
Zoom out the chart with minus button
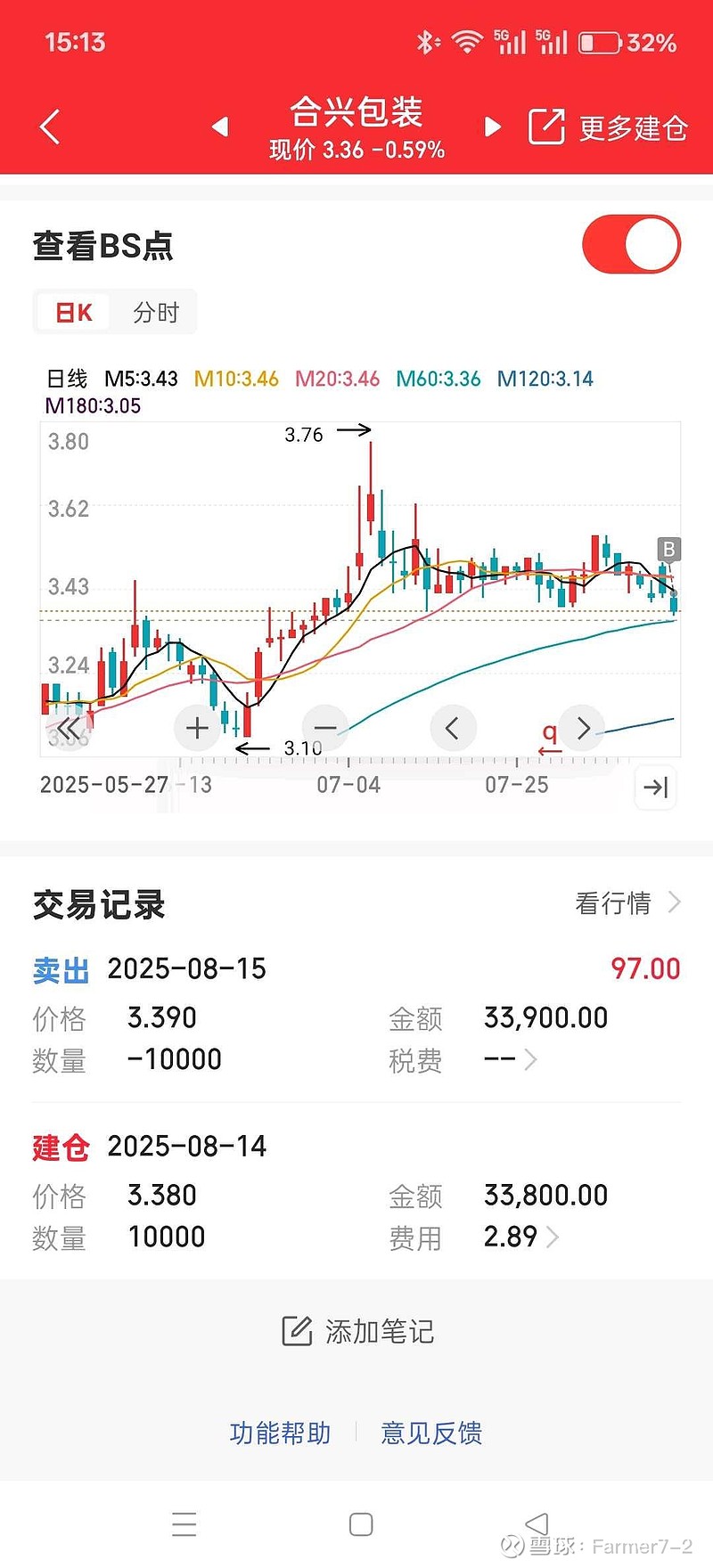tap(325, 728)
